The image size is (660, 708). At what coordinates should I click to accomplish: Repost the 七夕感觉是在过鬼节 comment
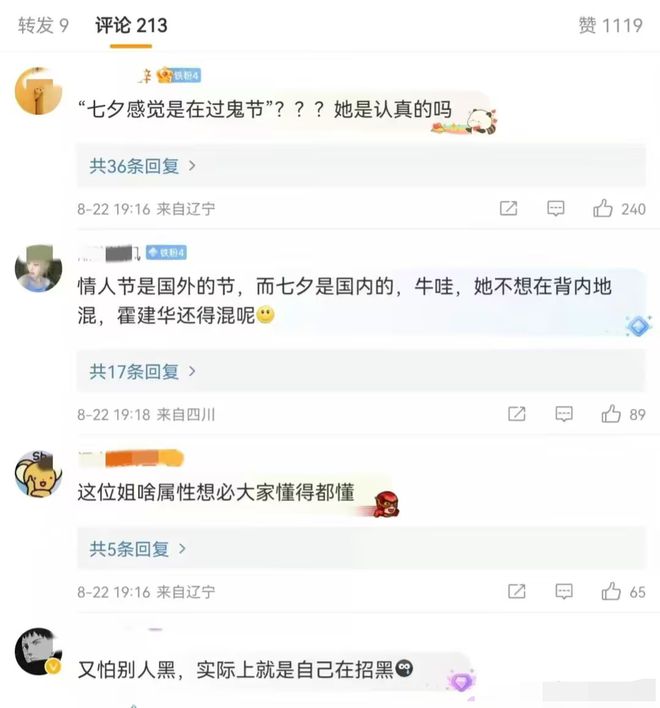point(508,209)
